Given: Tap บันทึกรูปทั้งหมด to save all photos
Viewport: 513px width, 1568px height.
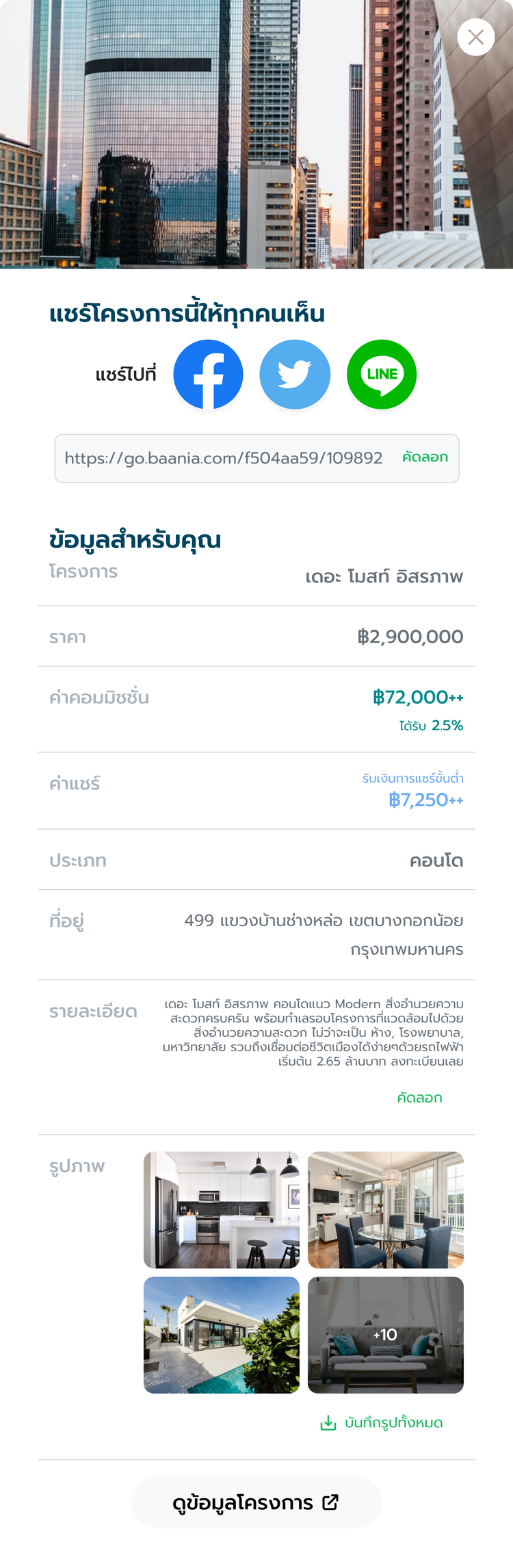Looking at the screenshot, I should click(x=382, y=1423).
